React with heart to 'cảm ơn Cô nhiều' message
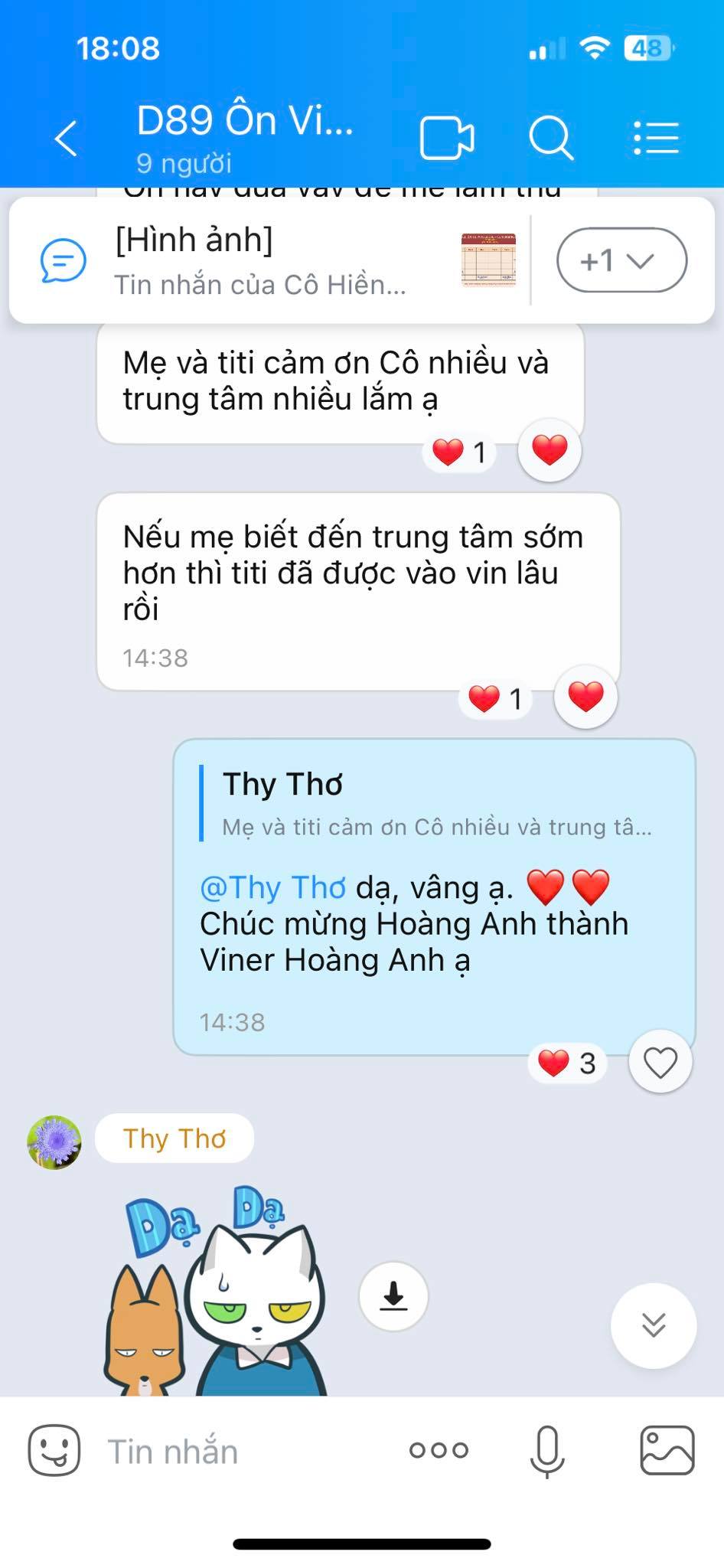This screenshot has height=1568, width=724. (550, 450)
